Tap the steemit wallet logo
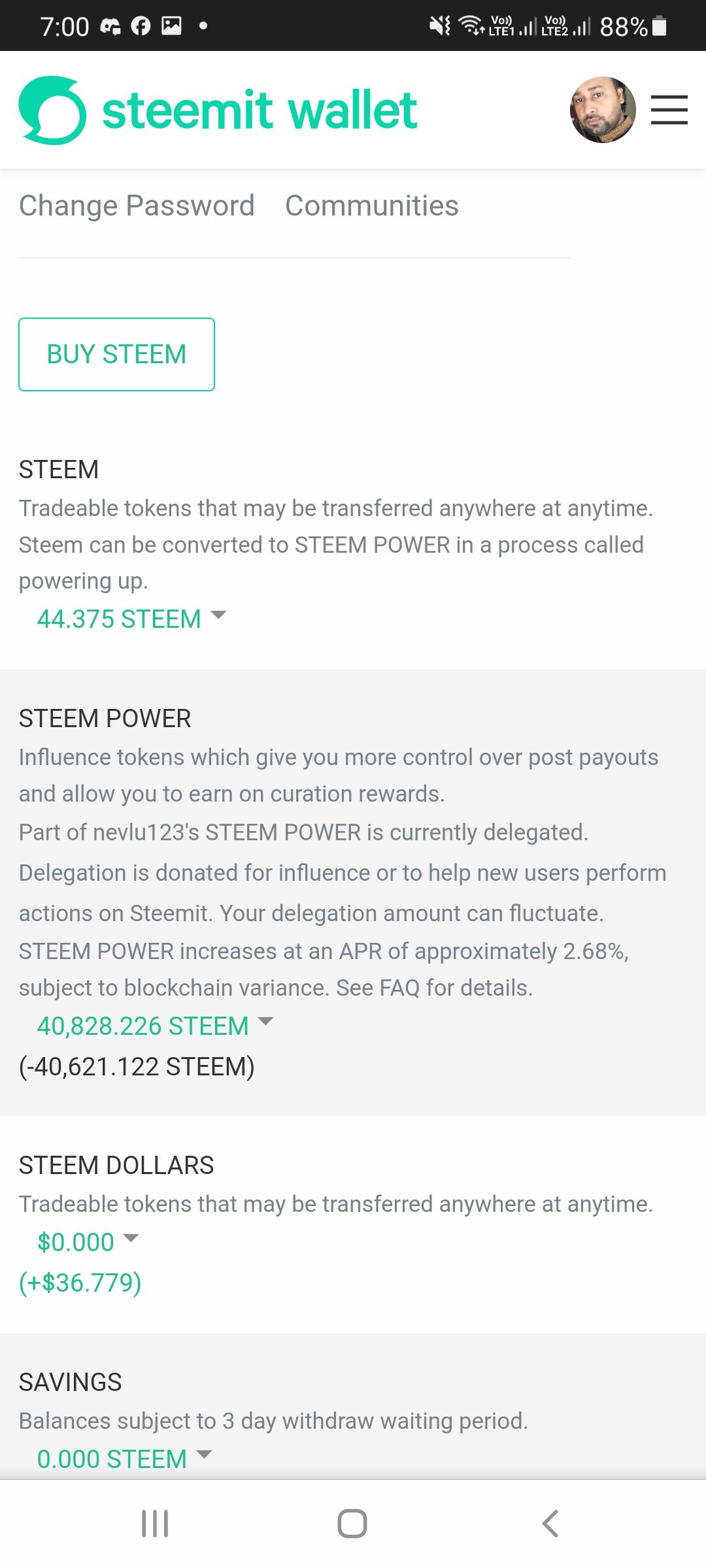 click(218, 110)
